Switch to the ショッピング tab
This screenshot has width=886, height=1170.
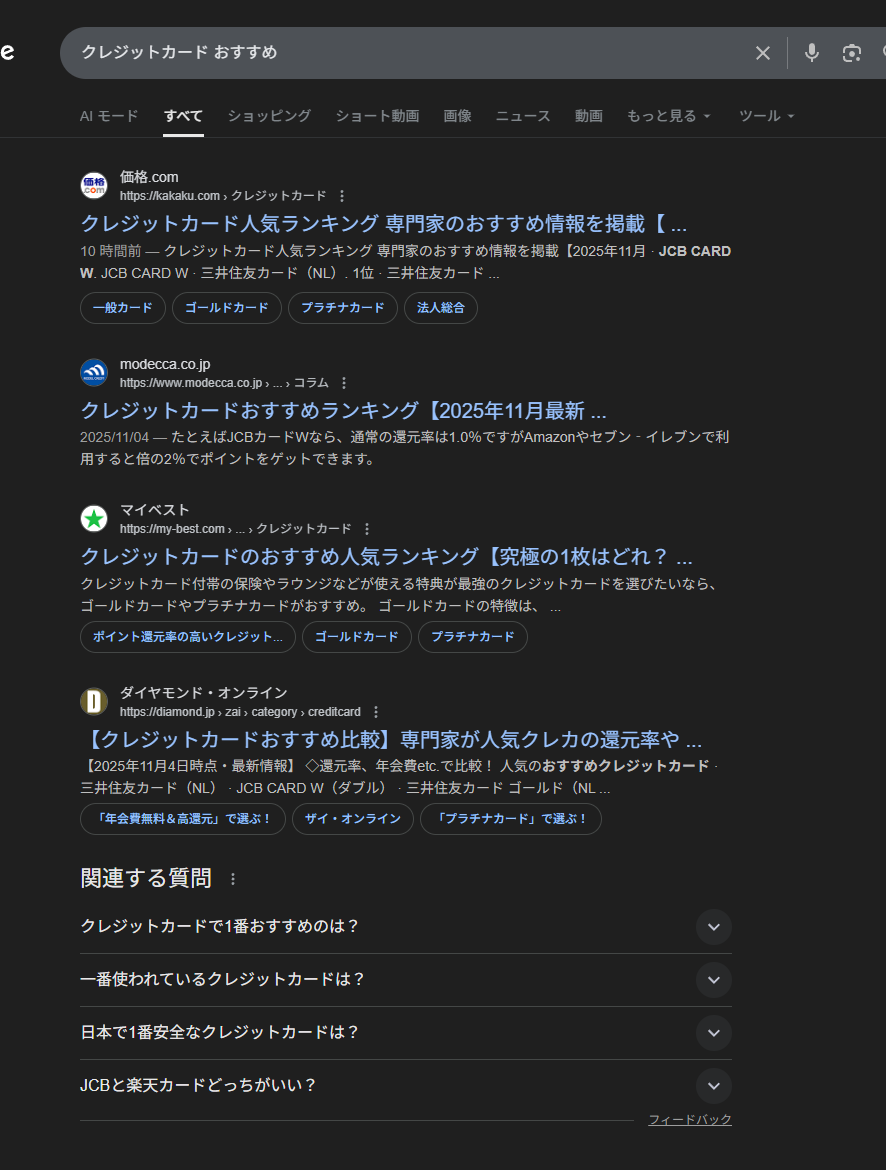[x=269, y=116]
